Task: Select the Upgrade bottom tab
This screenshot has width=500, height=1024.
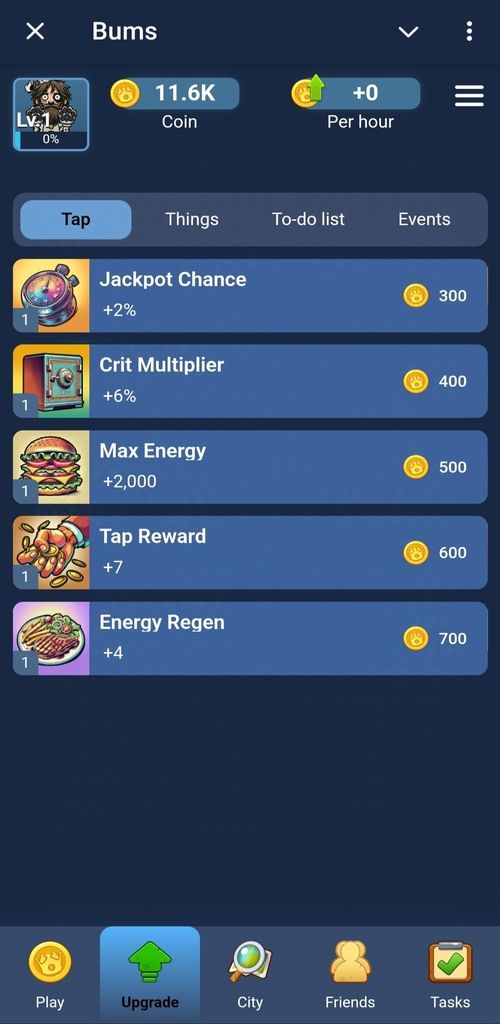Action: pyautogui.click(x=150, y=975)
